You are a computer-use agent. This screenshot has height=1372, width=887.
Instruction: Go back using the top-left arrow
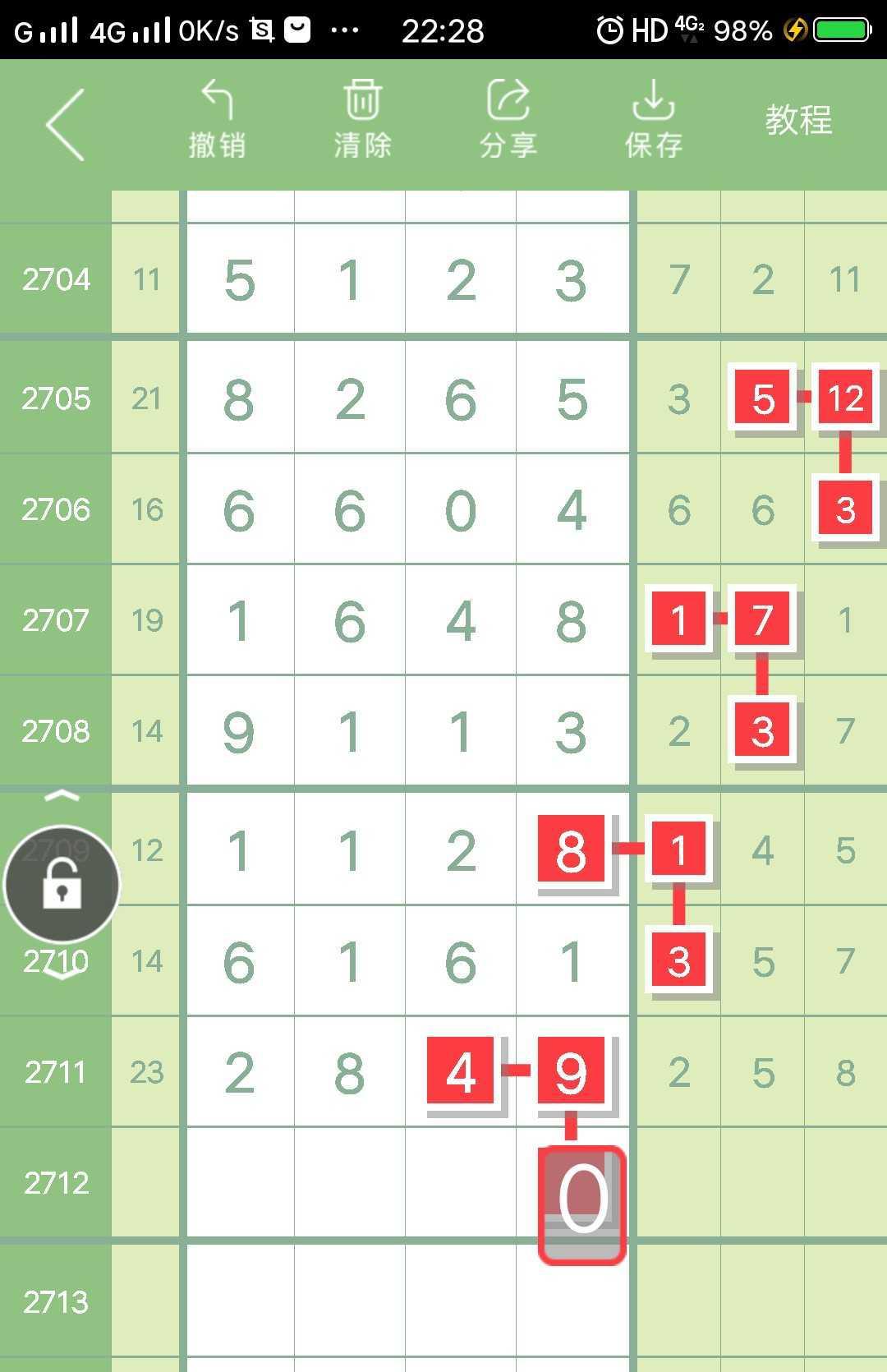(x=66, y=124)
